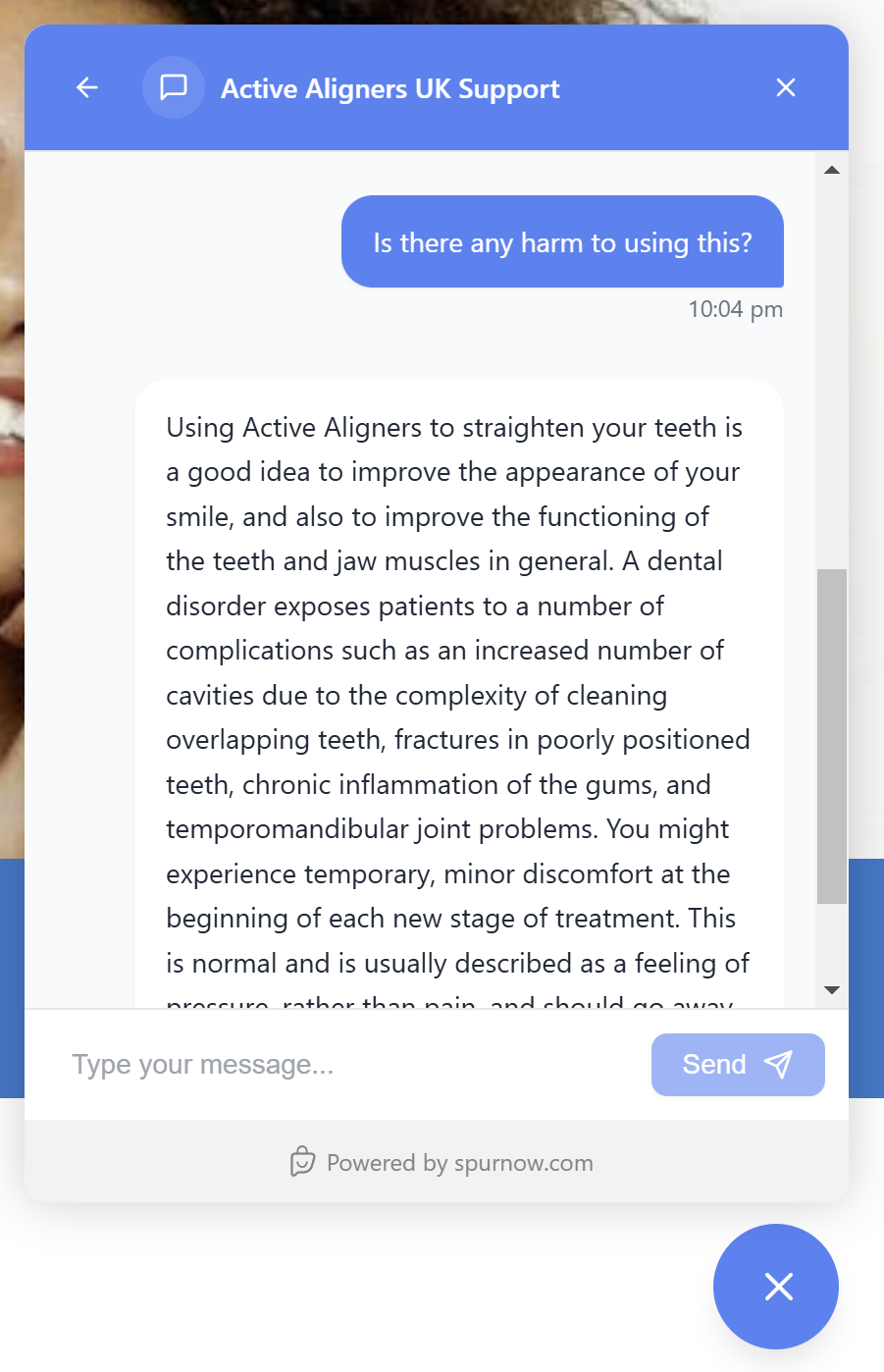The width and height of the screenshot is (884, 1372).
Task: Close the Active Aligners support chat
Action: coord(785,87)
